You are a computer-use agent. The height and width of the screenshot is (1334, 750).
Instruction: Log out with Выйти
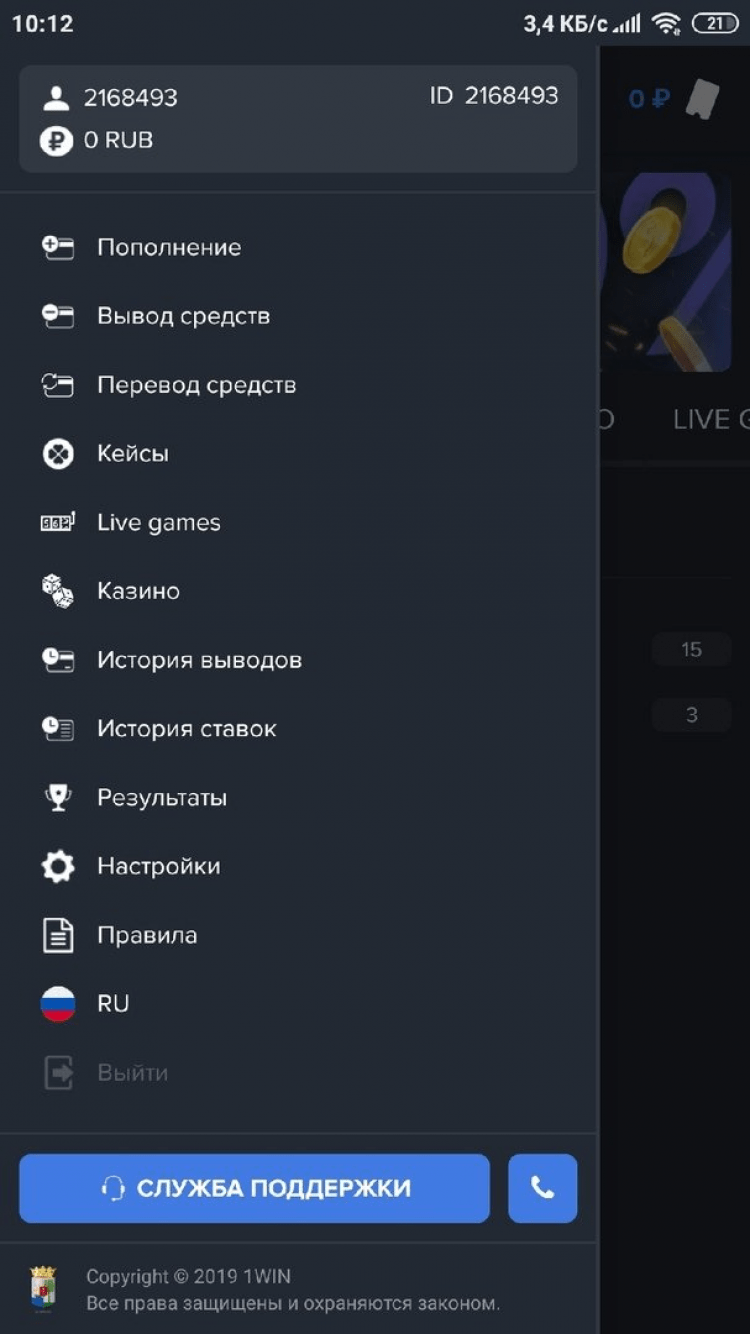[x=131, y=1073]
